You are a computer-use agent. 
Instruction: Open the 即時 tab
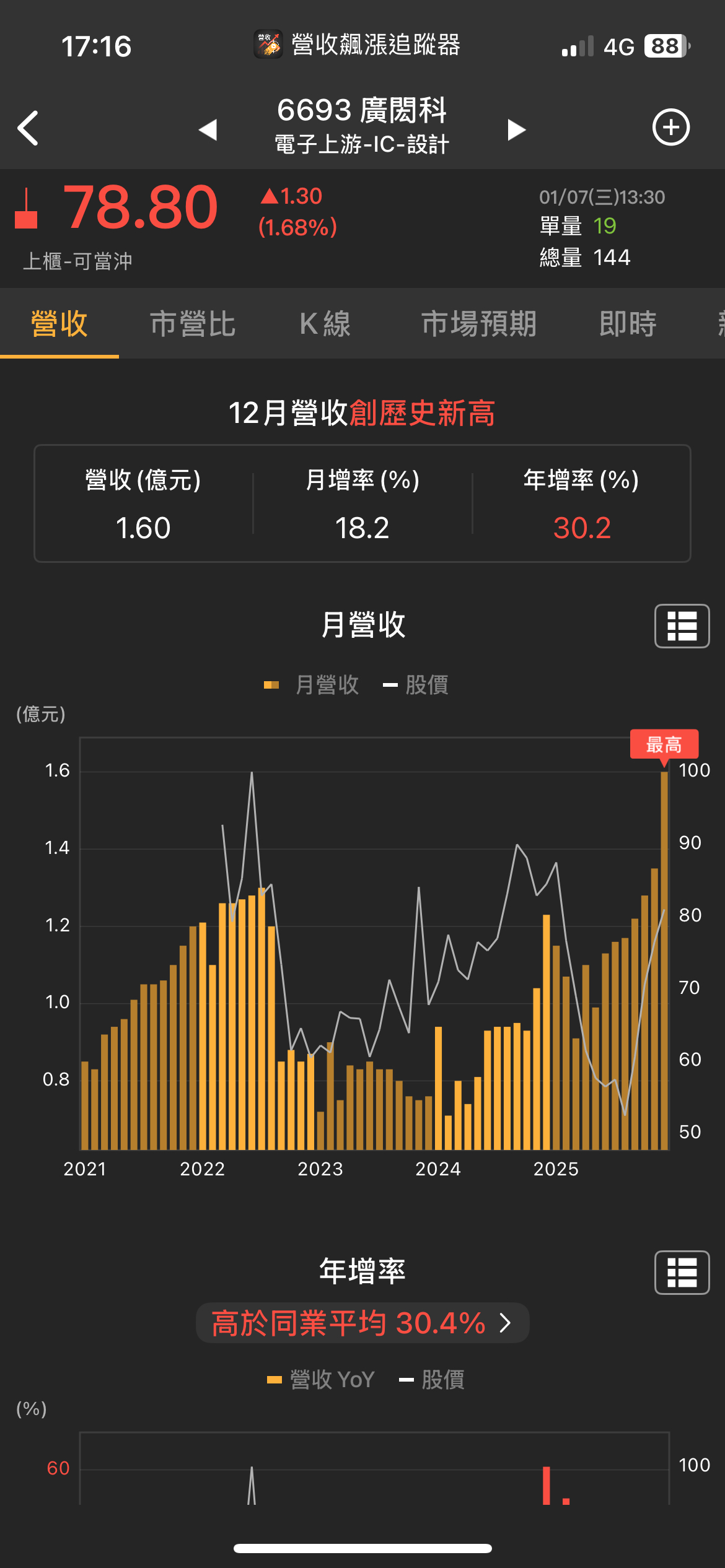pos(628,324)
